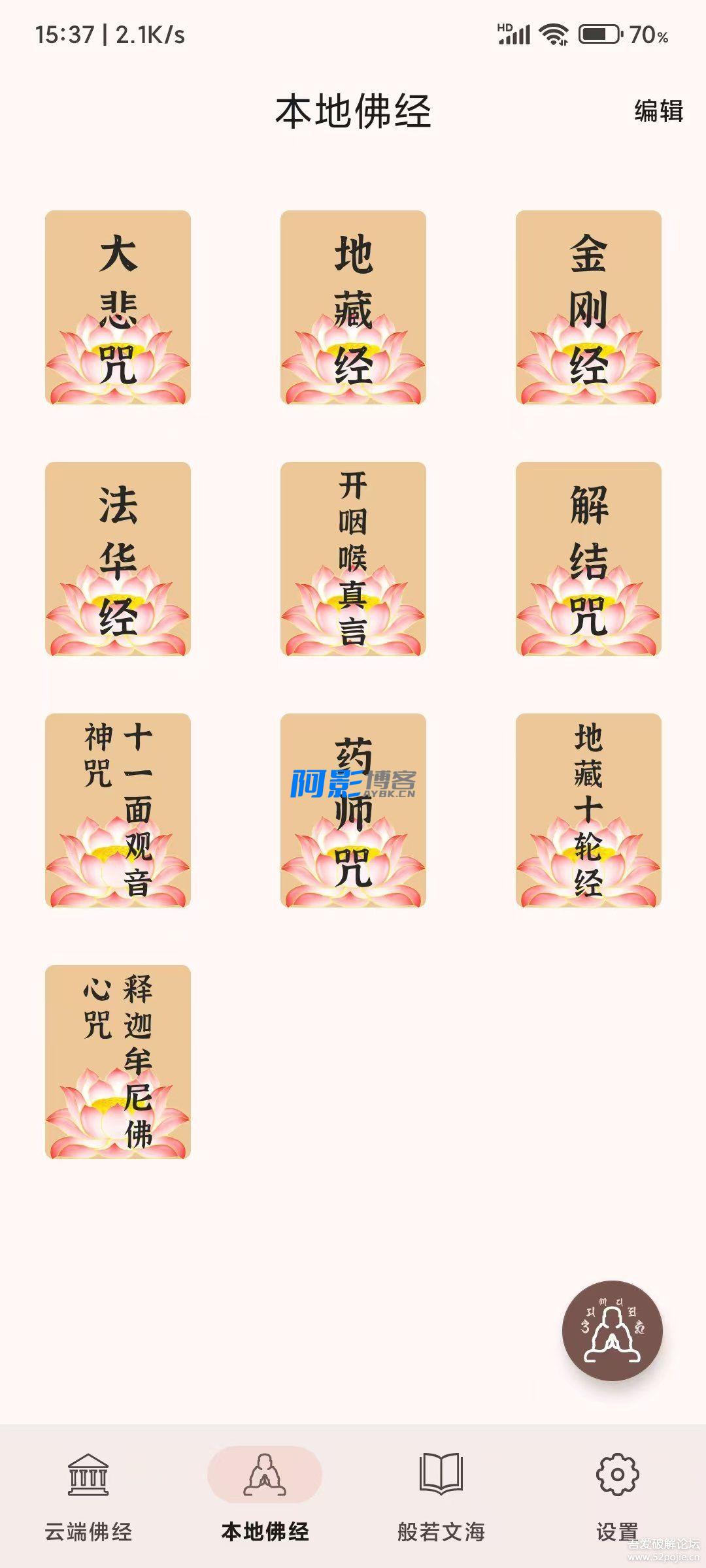This screenshot has height=1568, width=706.
Task: Open the 法华经 scripture card
Action: pyautogui.click(x=118, y=559)
